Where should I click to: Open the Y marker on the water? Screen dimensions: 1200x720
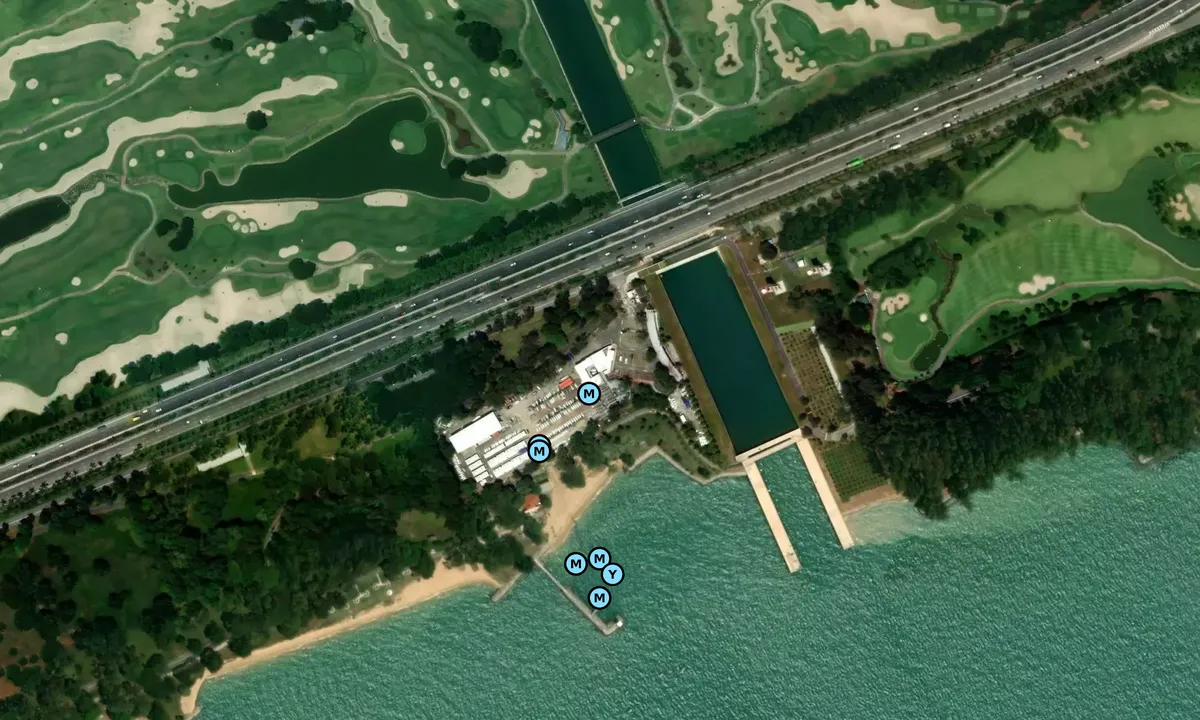[x=613, y=574]
